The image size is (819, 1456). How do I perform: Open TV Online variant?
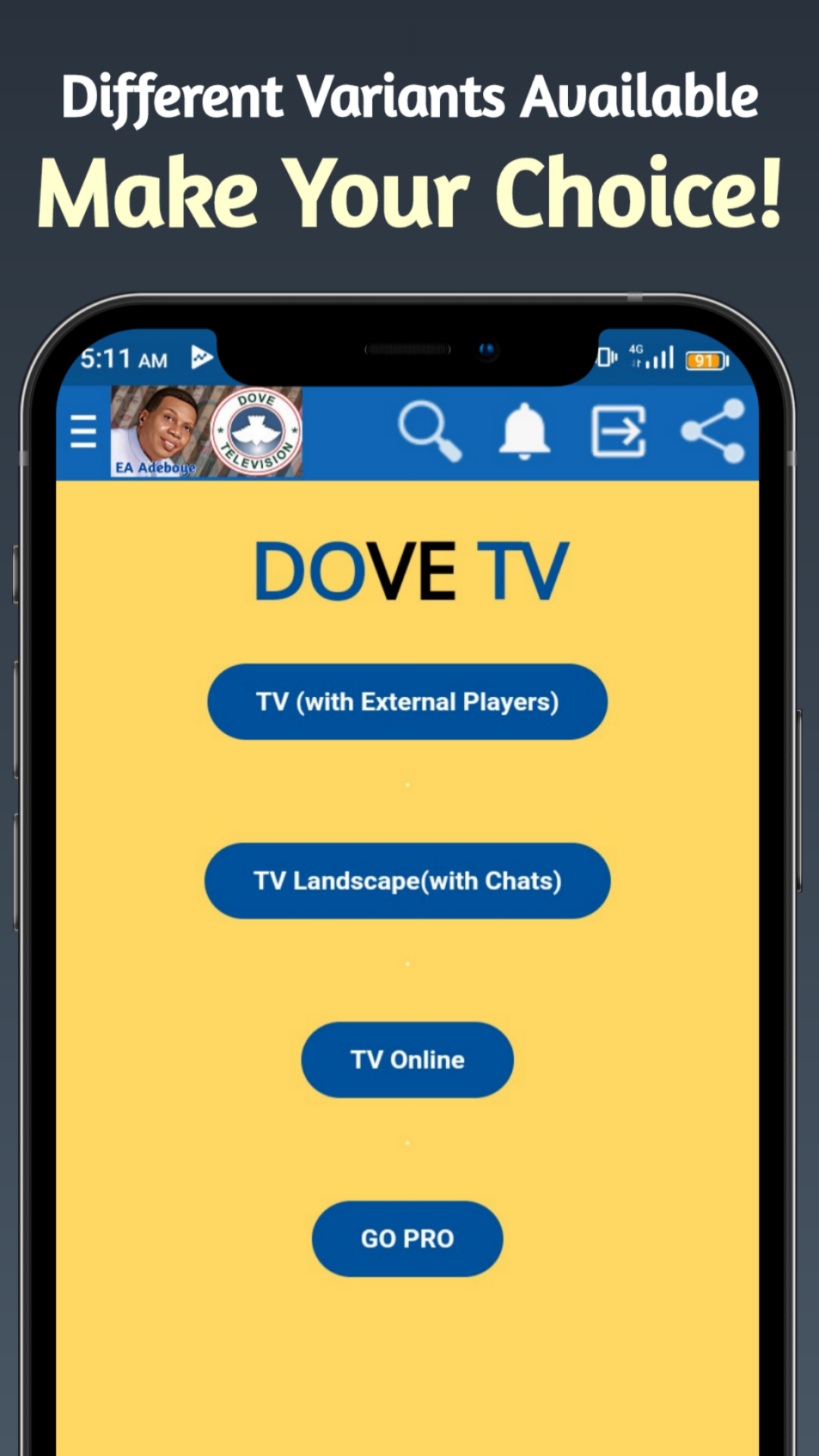pos(407,1059)
